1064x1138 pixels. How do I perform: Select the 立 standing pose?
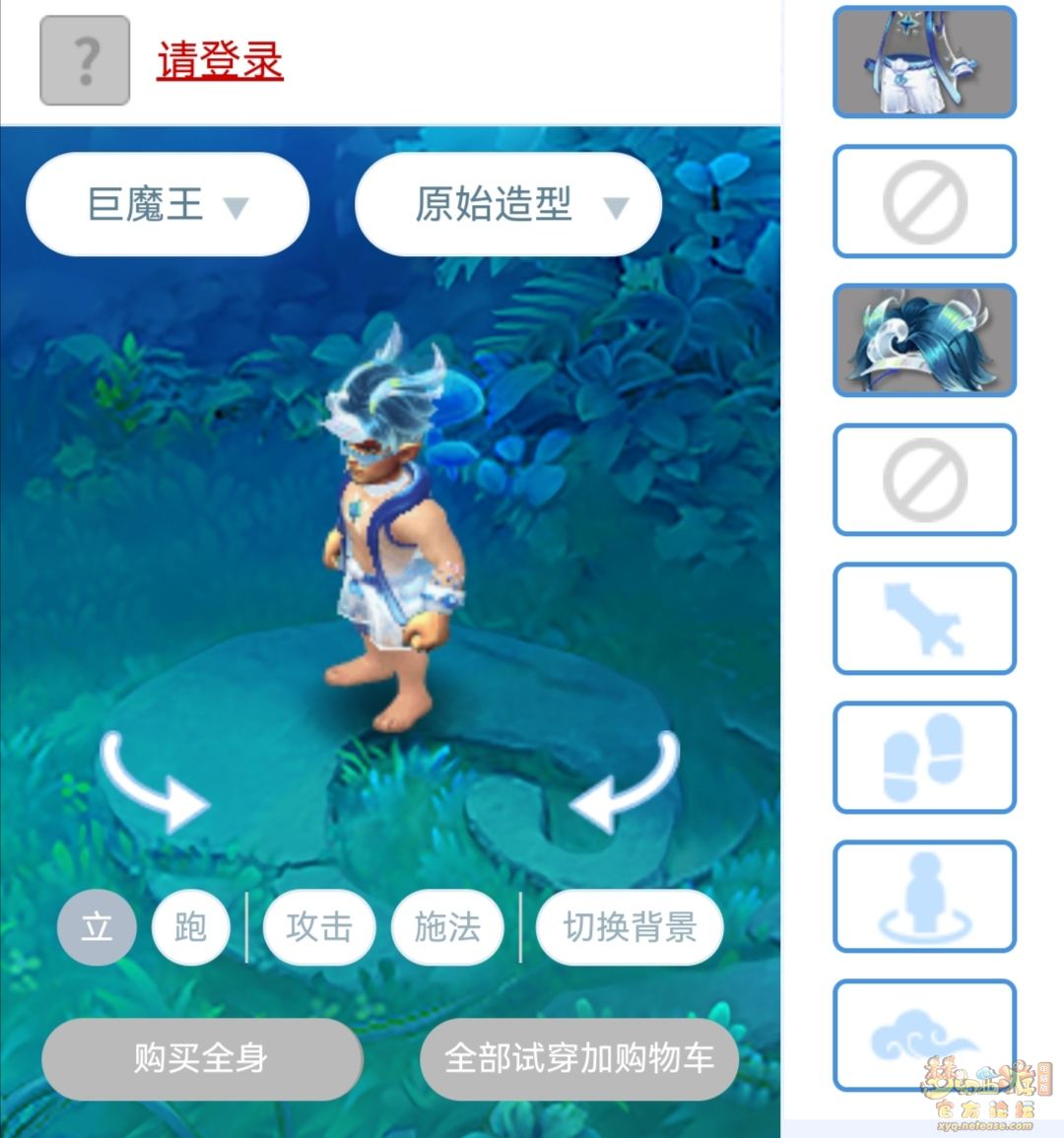(x=97, y=927)
